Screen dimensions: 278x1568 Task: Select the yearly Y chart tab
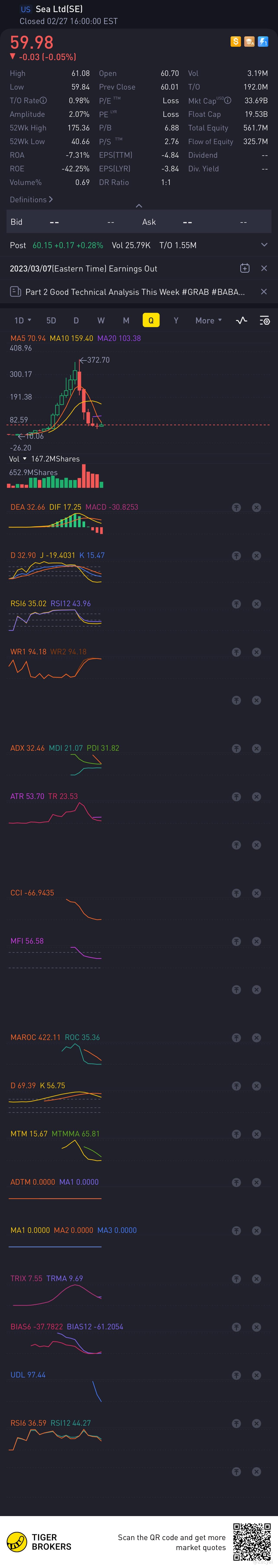click(176, 320)
